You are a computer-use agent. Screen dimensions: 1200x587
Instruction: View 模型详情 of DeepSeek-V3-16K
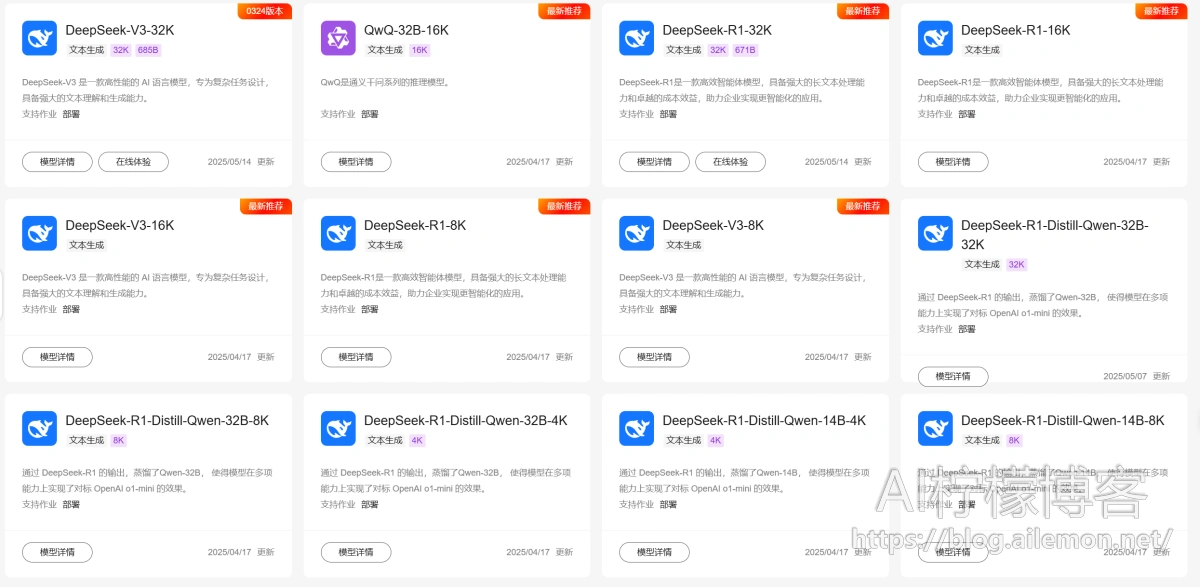pyautogui.click(x=57, y=356)
